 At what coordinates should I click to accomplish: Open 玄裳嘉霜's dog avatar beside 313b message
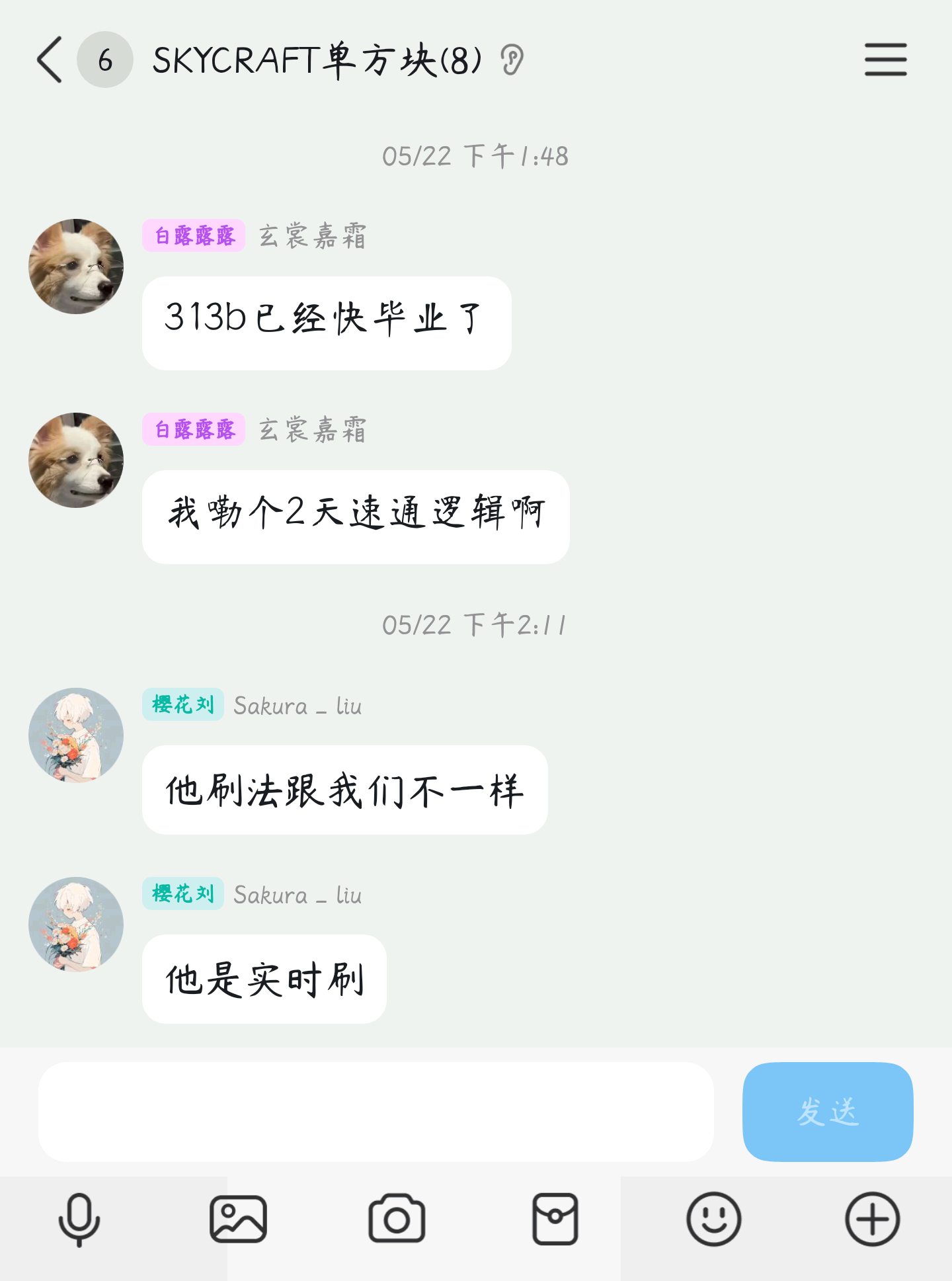point(76,267)
